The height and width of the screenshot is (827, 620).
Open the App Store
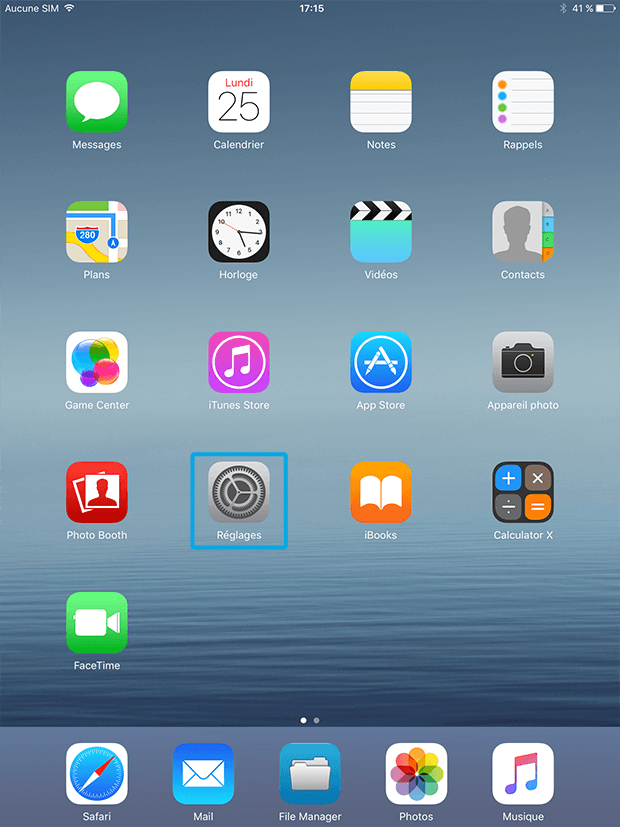pos(381,362)
